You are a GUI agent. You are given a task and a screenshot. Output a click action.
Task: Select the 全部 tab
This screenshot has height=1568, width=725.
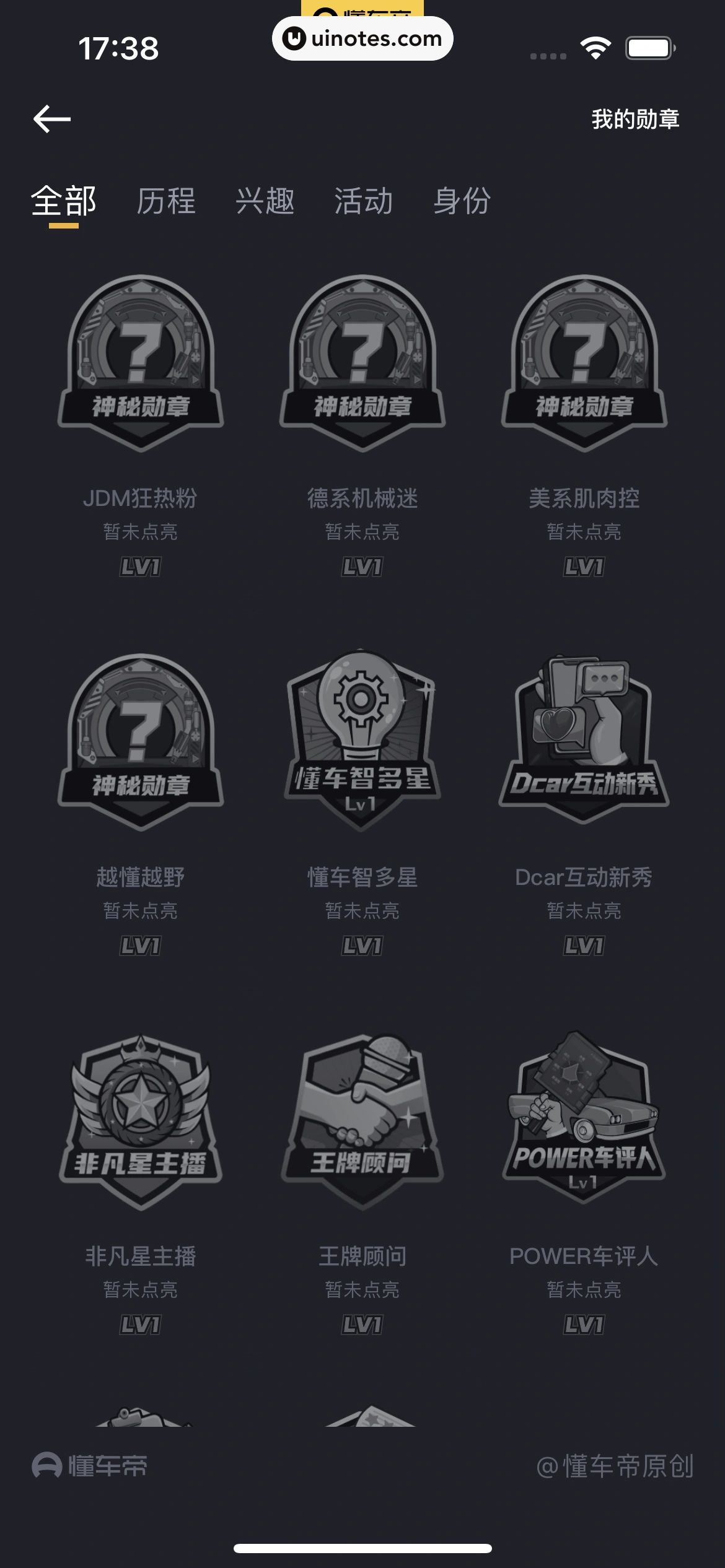[64, 201]
